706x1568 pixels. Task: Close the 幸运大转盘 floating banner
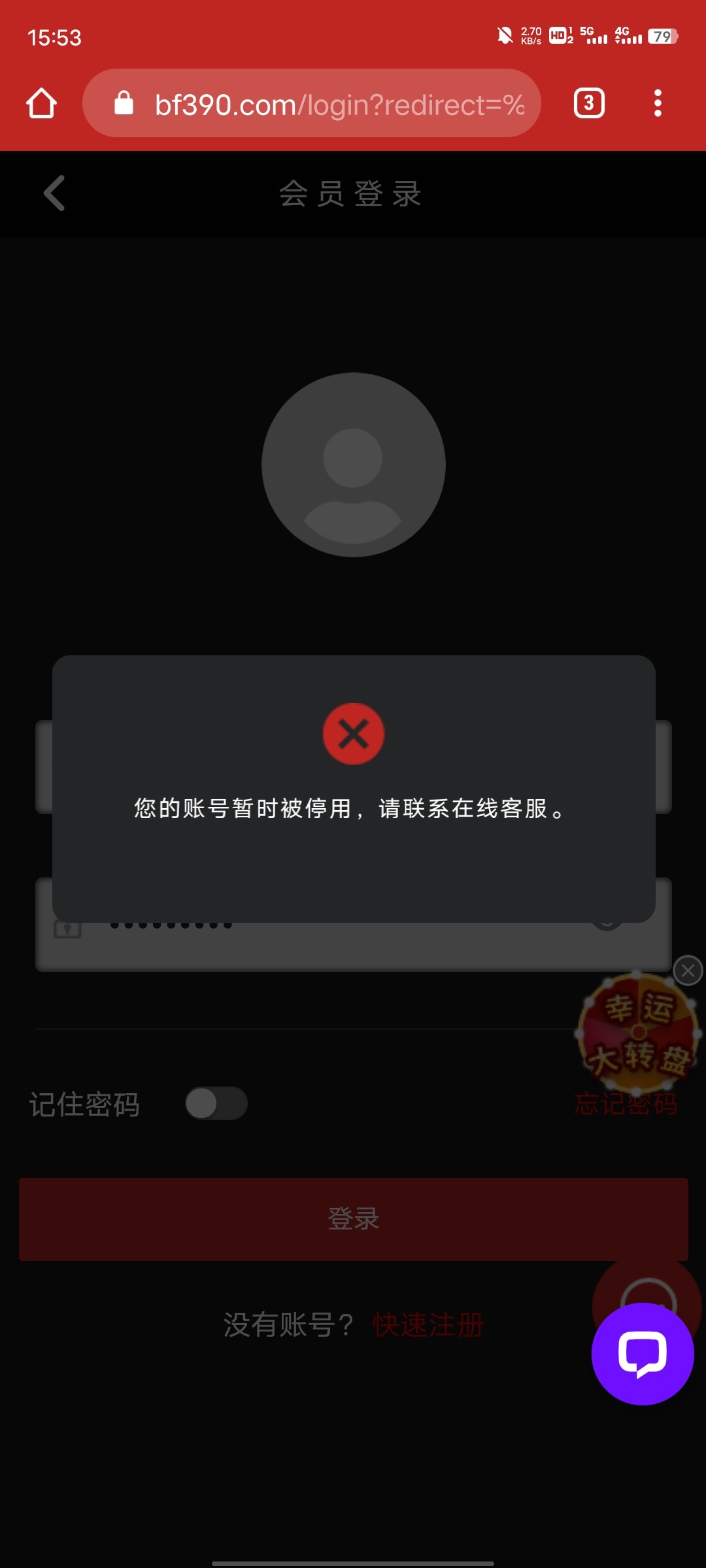(x=688, y=971)
